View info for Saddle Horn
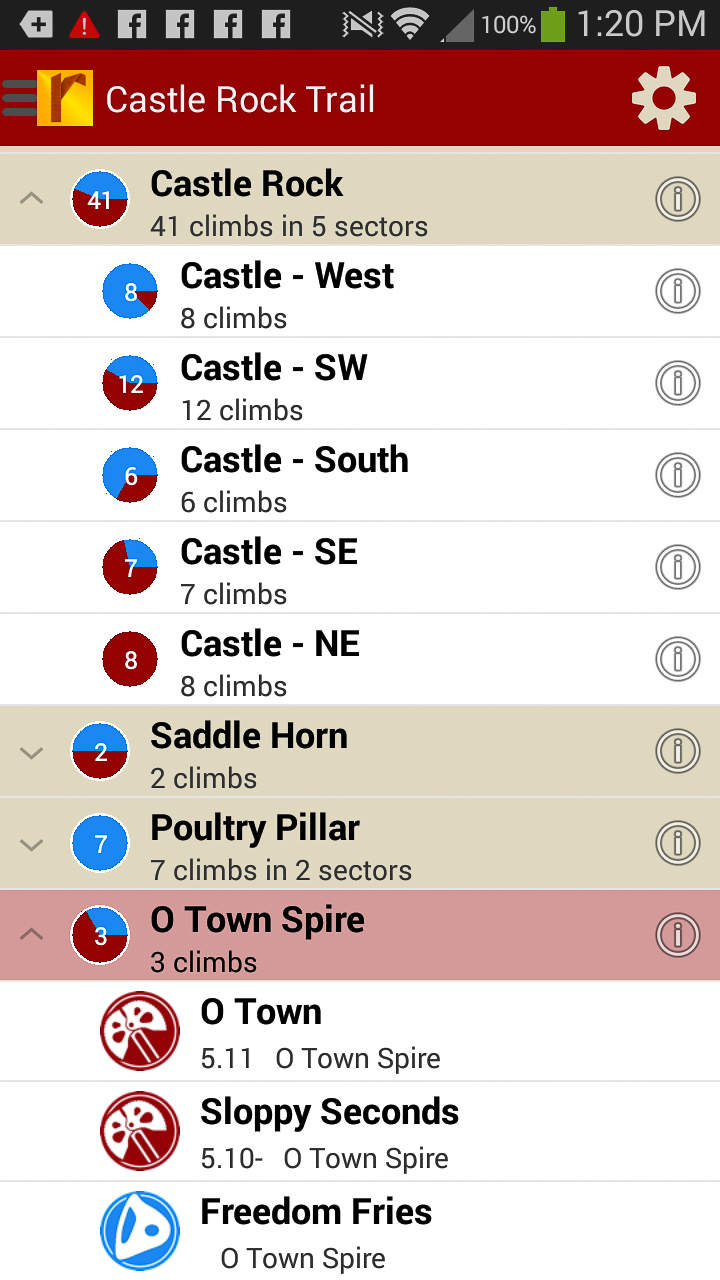The height and width of the screenshot is (1280, 720). coord(677,751)
